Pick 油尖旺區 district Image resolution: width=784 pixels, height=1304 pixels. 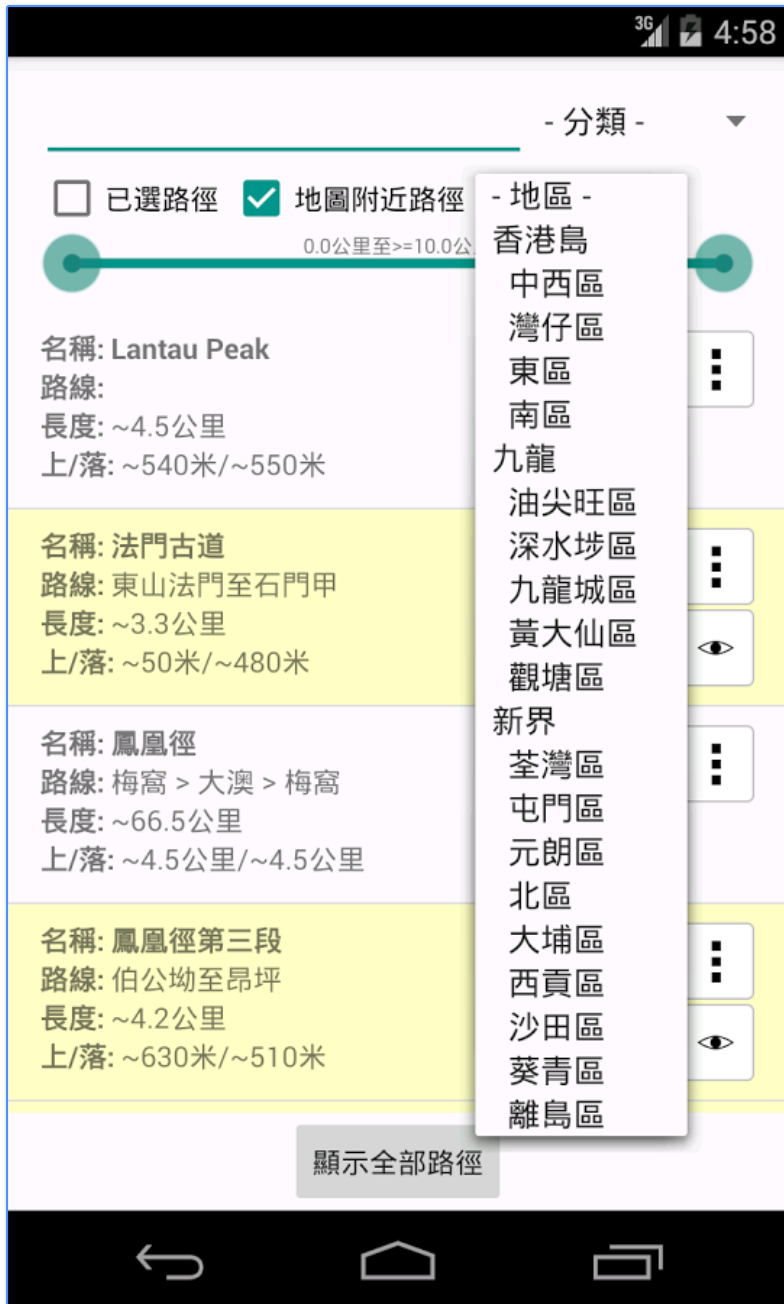click(572, 502)
